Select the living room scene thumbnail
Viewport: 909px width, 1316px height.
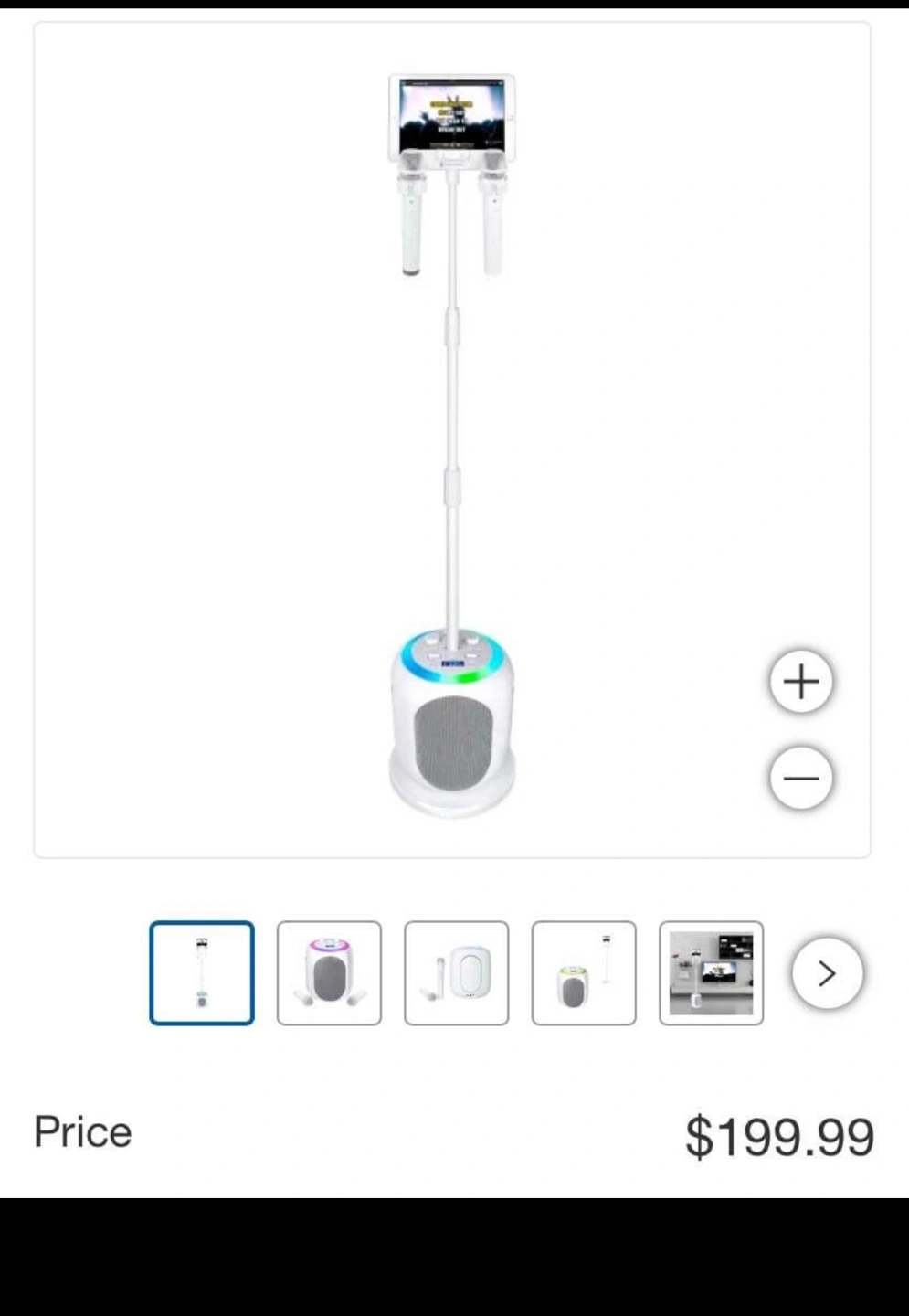point(711,973)
